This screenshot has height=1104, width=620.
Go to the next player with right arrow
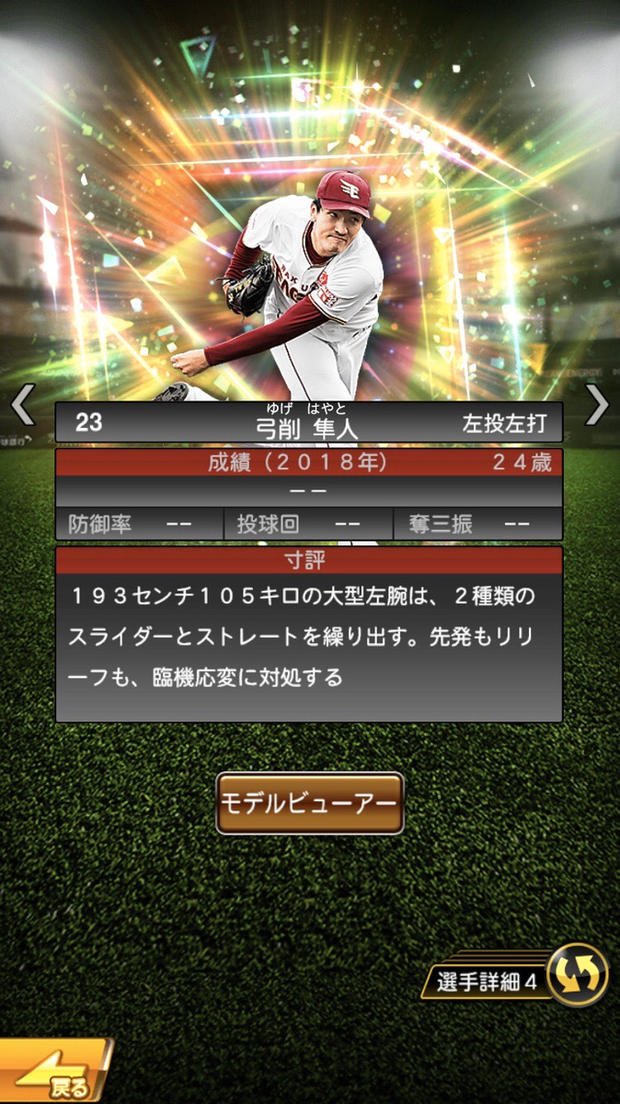click(x=597, y=405)
